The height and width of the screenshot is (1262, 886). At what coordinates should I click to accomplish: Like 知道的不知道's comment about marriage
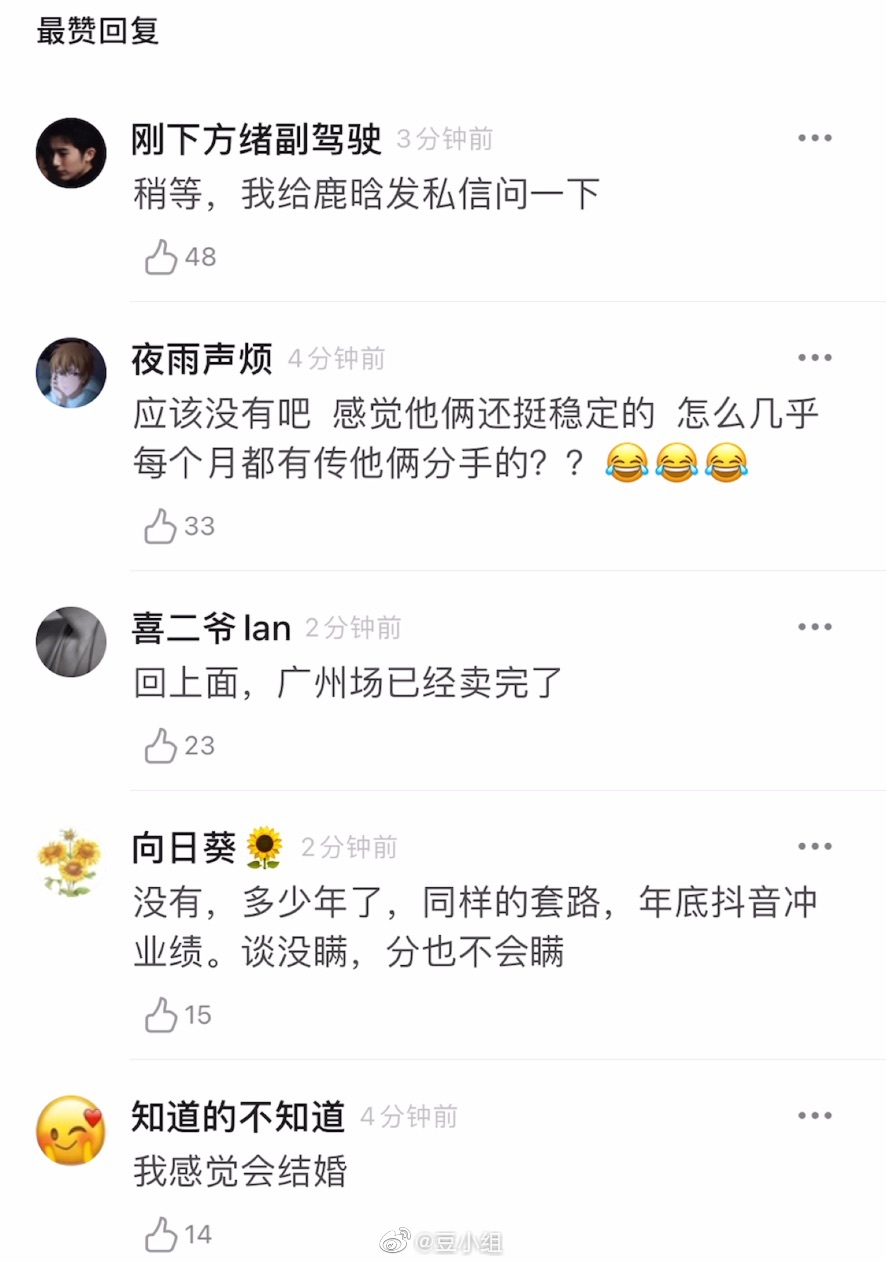pos(161,1235)
